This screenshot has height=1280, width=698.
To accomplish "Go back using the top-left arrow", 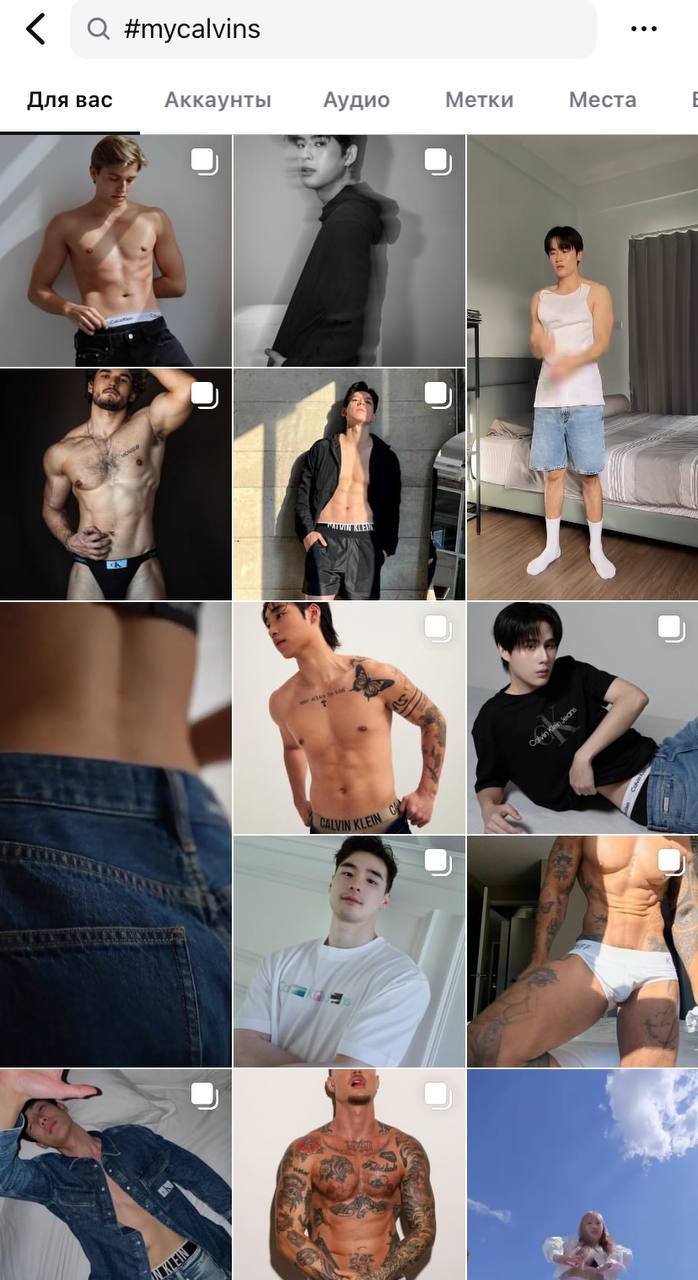I will (x=35, y=29).
